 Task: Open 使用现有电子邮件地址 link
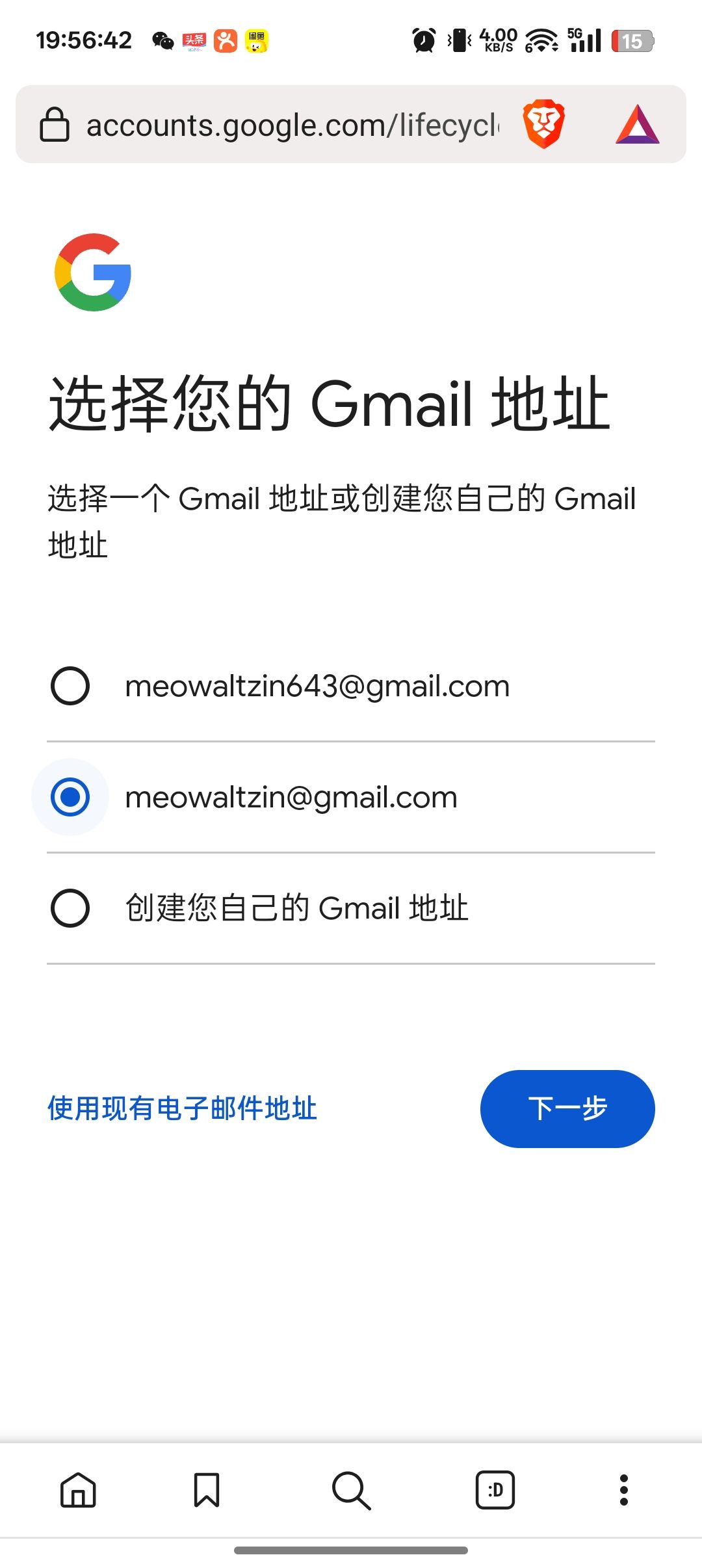(182, 1108)
